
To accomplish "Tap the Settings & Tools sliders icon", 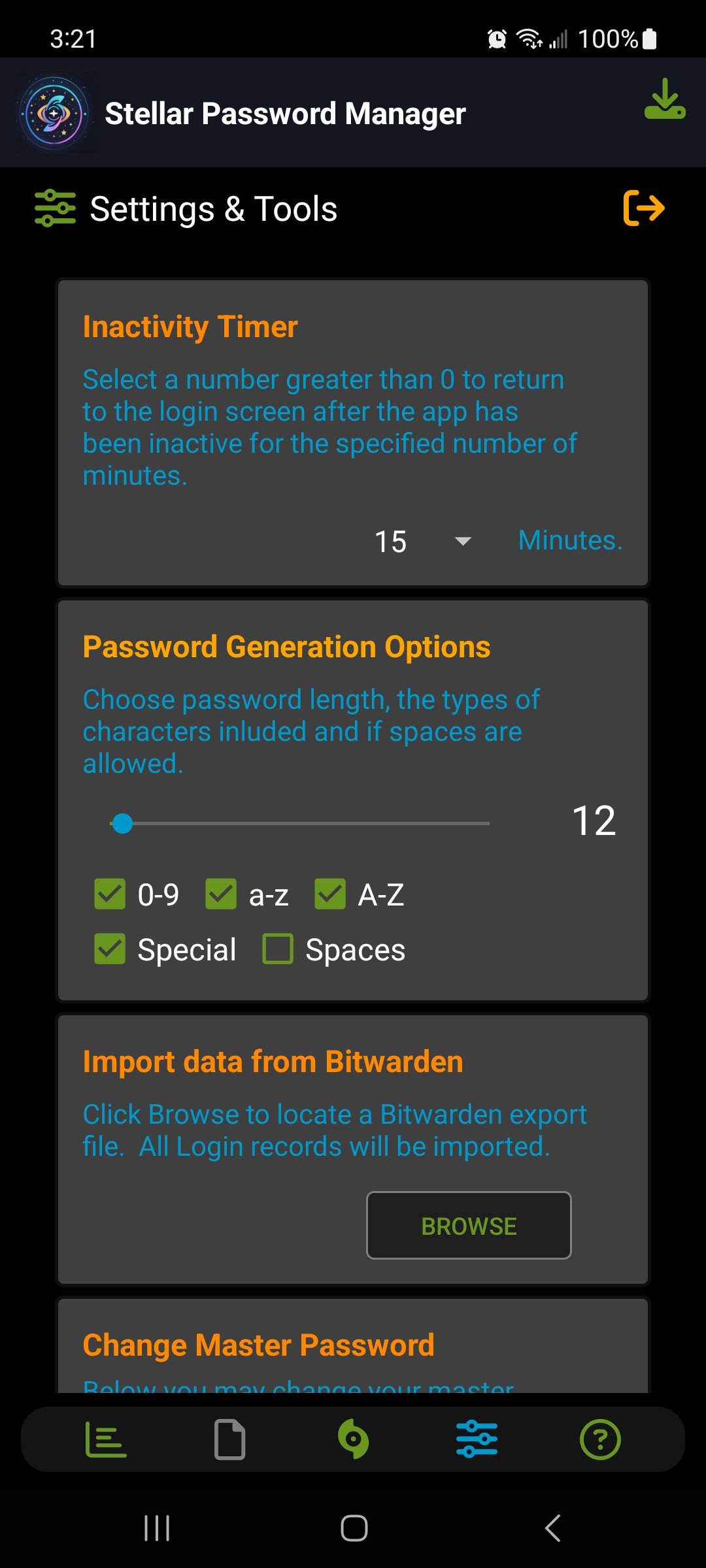I will pos(56,208).
